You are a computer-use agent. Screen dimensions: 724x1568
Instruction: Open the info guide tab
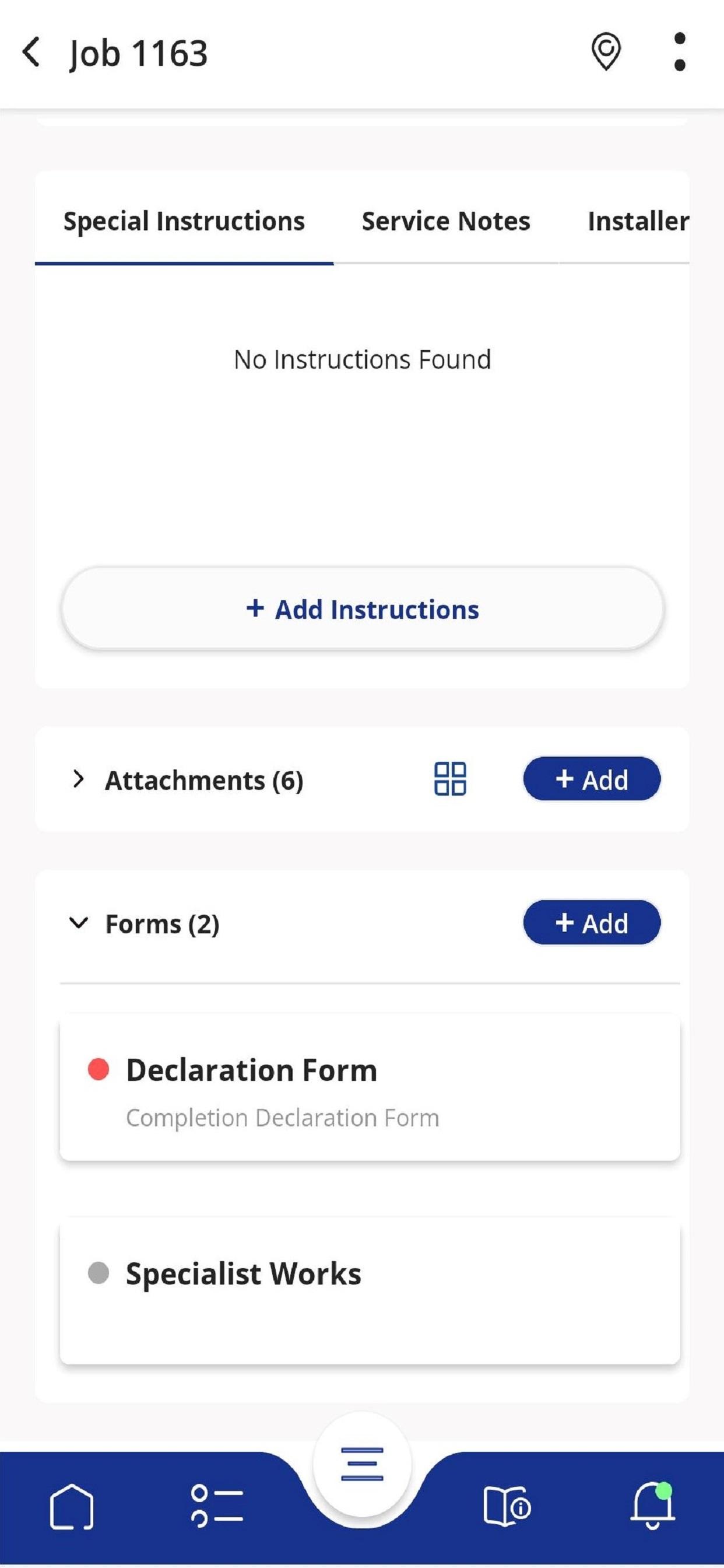point(507,1507)
